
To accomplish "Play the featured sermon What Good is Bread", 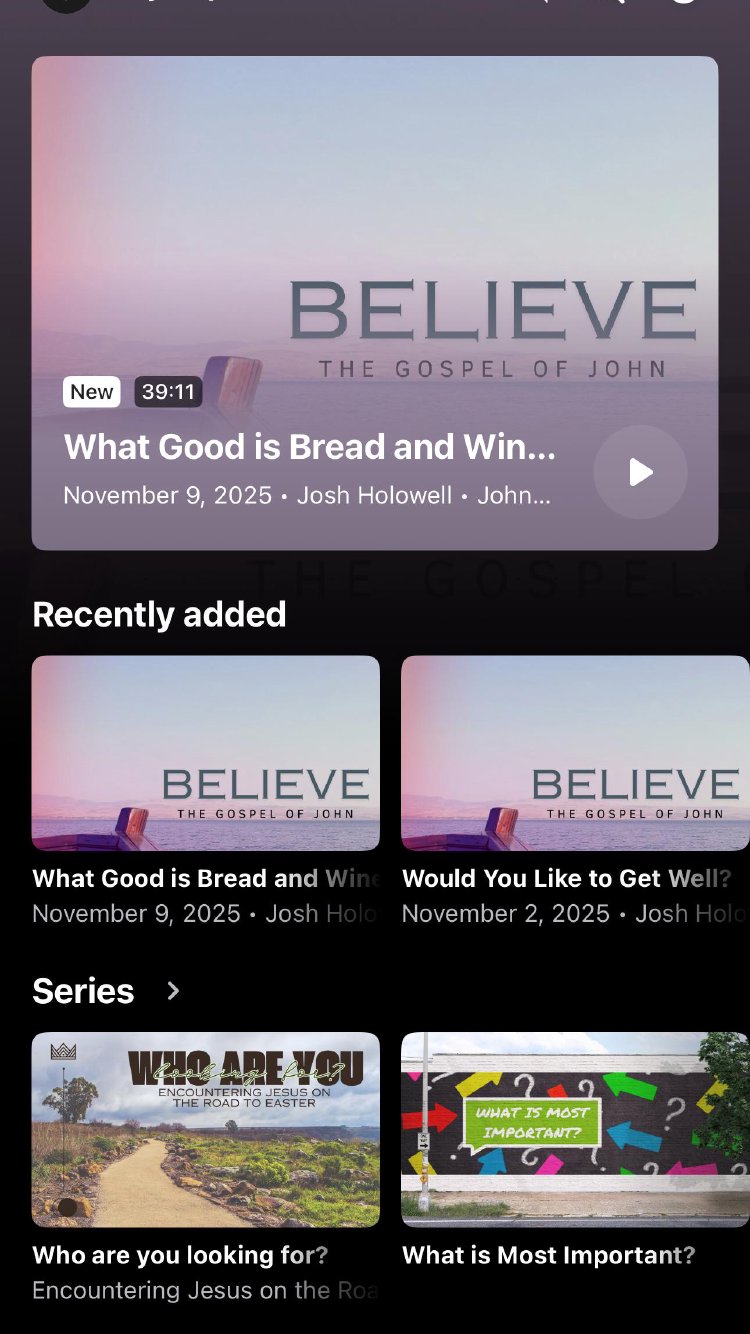I will tap(640, 472).
